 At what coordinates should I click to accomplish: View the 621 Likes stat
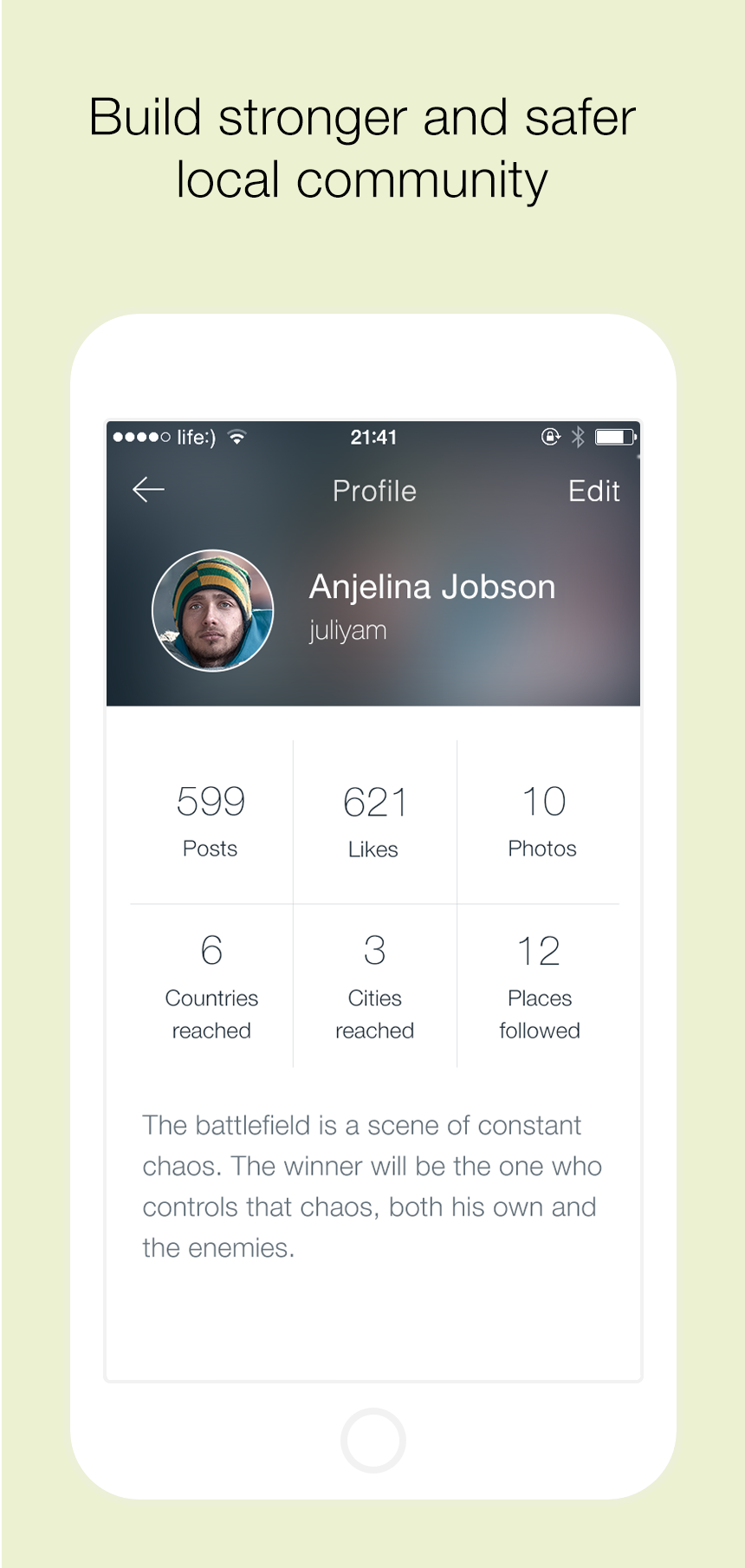pos(372,819)
